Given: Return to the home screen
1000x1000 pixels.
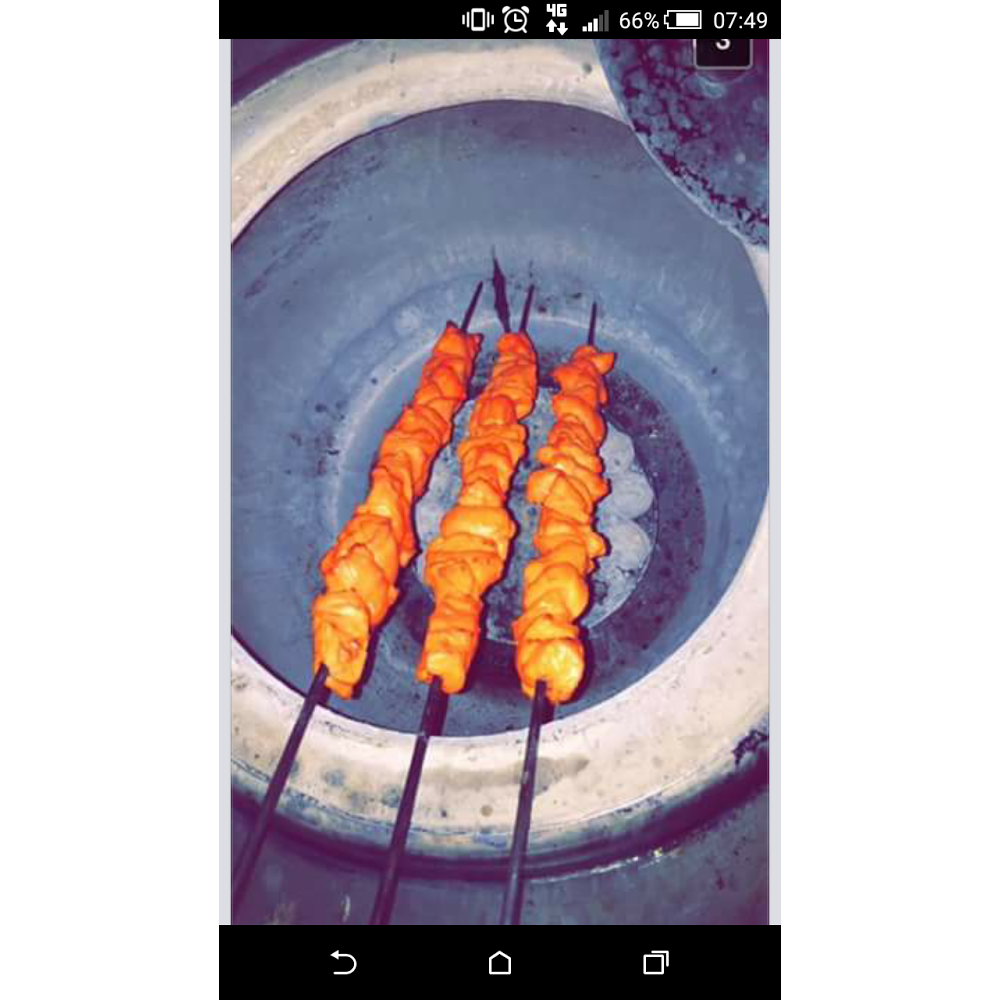Looking at the screenshot, I should 500,962.
